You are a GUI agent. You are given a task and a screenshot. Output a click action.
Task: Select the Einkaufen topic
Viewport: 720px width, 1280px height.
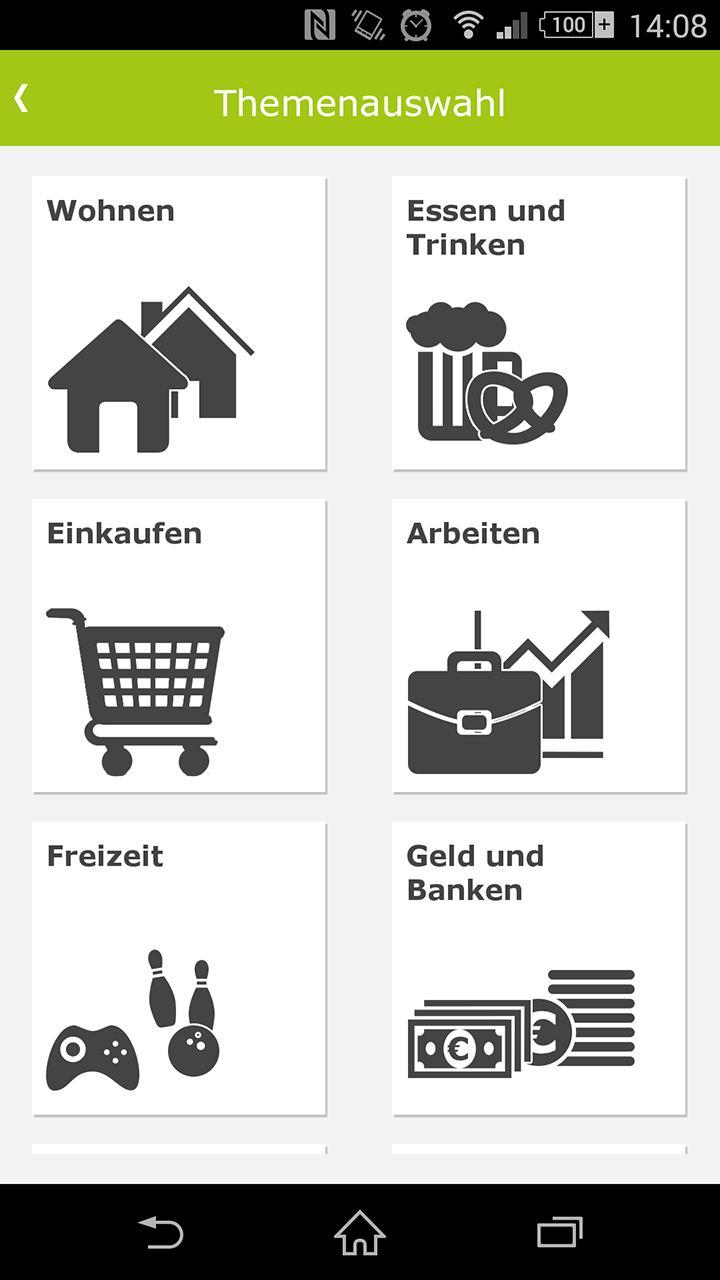[179, 645]
